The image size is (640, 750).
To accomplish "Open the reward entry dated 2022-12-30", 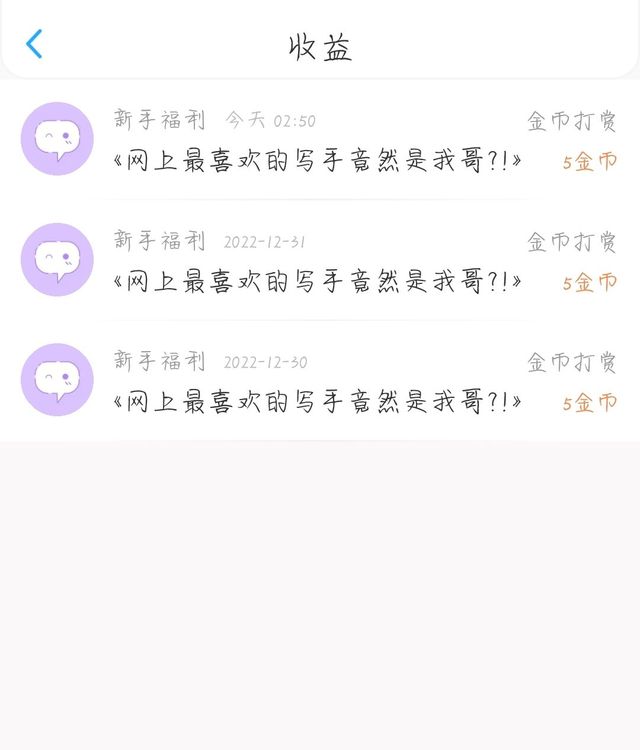I will click(320, 380).
